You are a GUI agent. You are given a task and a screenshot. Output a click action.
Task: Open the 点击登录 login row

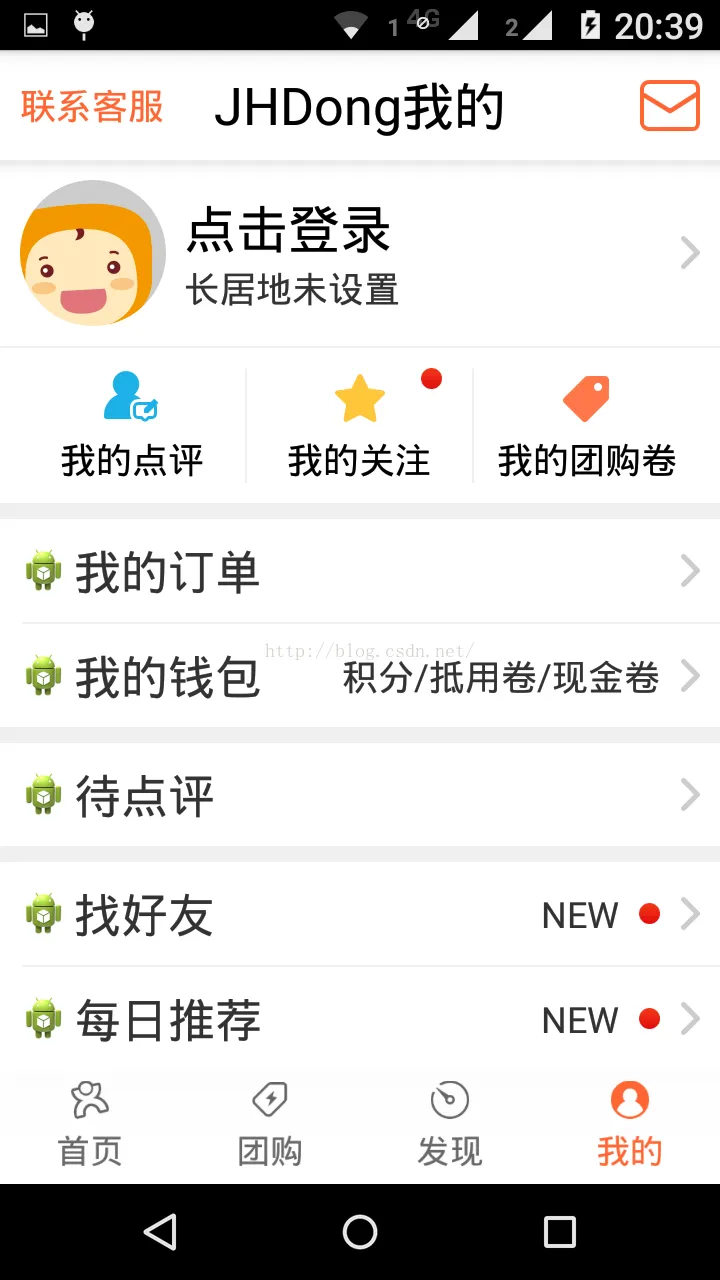click(x=360, y=254)
